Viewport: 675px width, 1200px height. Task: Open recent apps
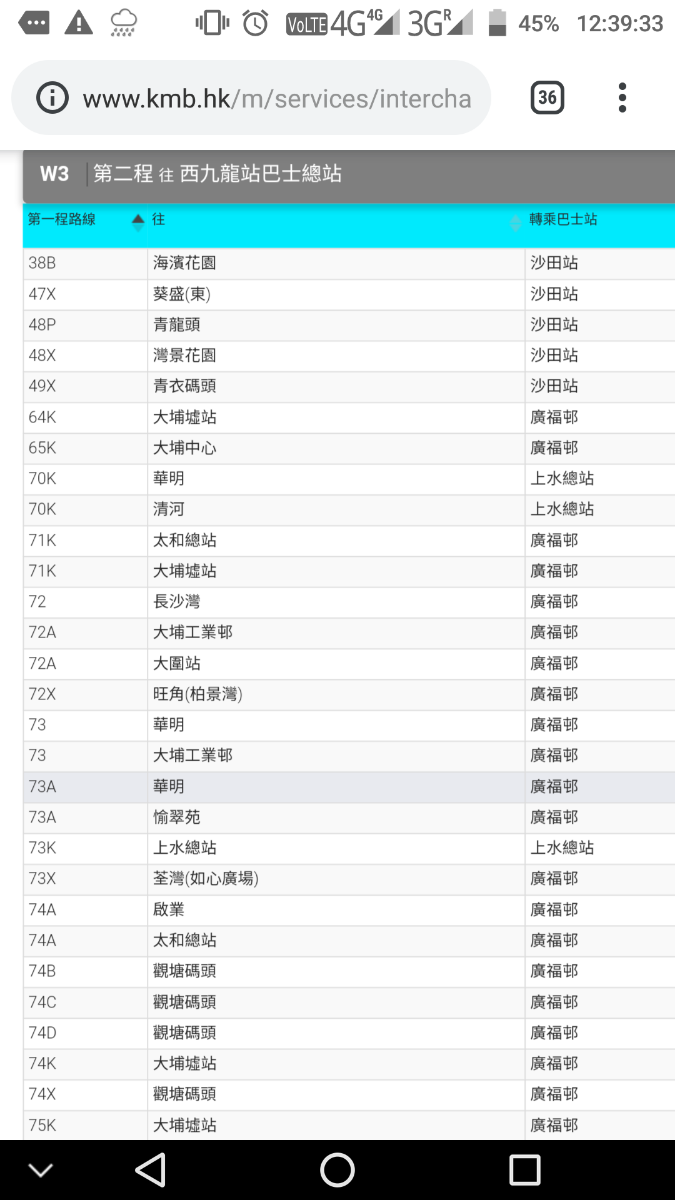click(524, 1169)
